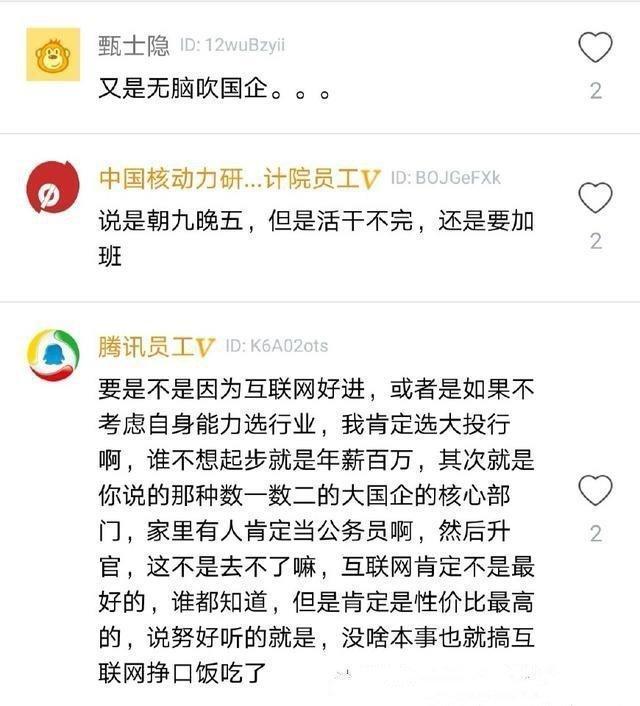The width and height of the screenshot is (640, 706).
Task: Like the comment by 腾讯员工
Action: 596,490
